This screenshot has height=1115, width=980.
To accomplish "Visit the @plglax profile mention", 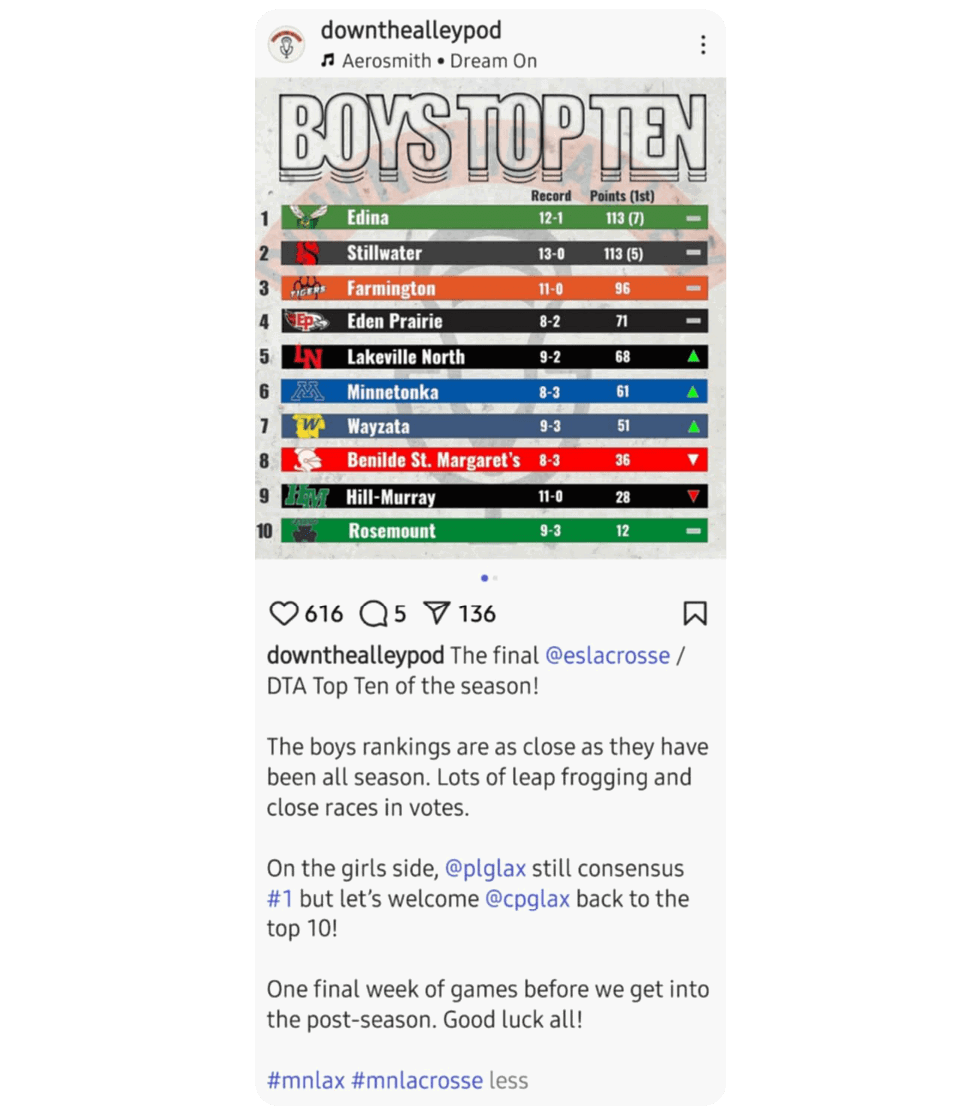I will [485, 868].
